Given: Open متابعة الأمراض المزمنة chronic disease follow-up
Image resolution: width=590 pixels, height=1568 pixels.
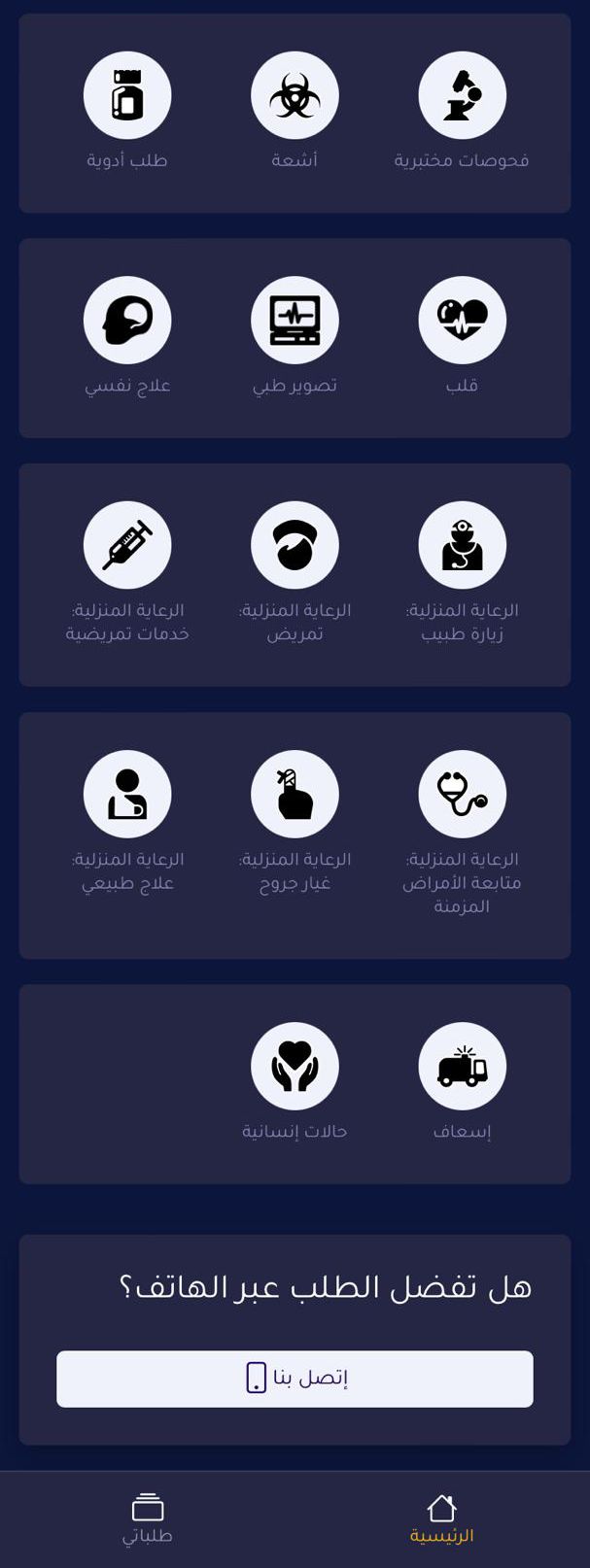Looking at the screenshot, I should tap(462, 795).
